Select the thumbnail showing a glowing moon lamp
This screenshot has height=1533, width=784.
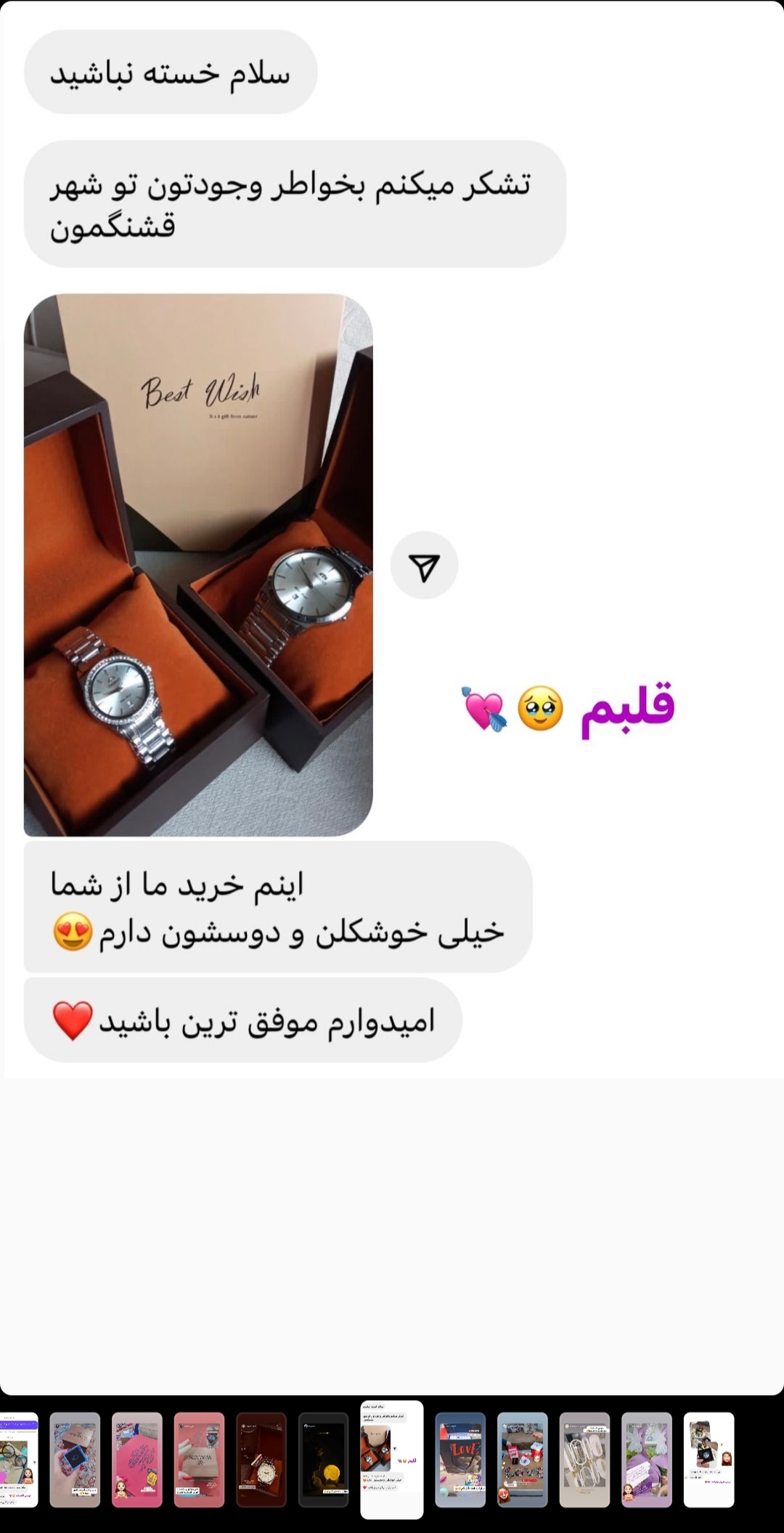click(x=324, y=1460)
